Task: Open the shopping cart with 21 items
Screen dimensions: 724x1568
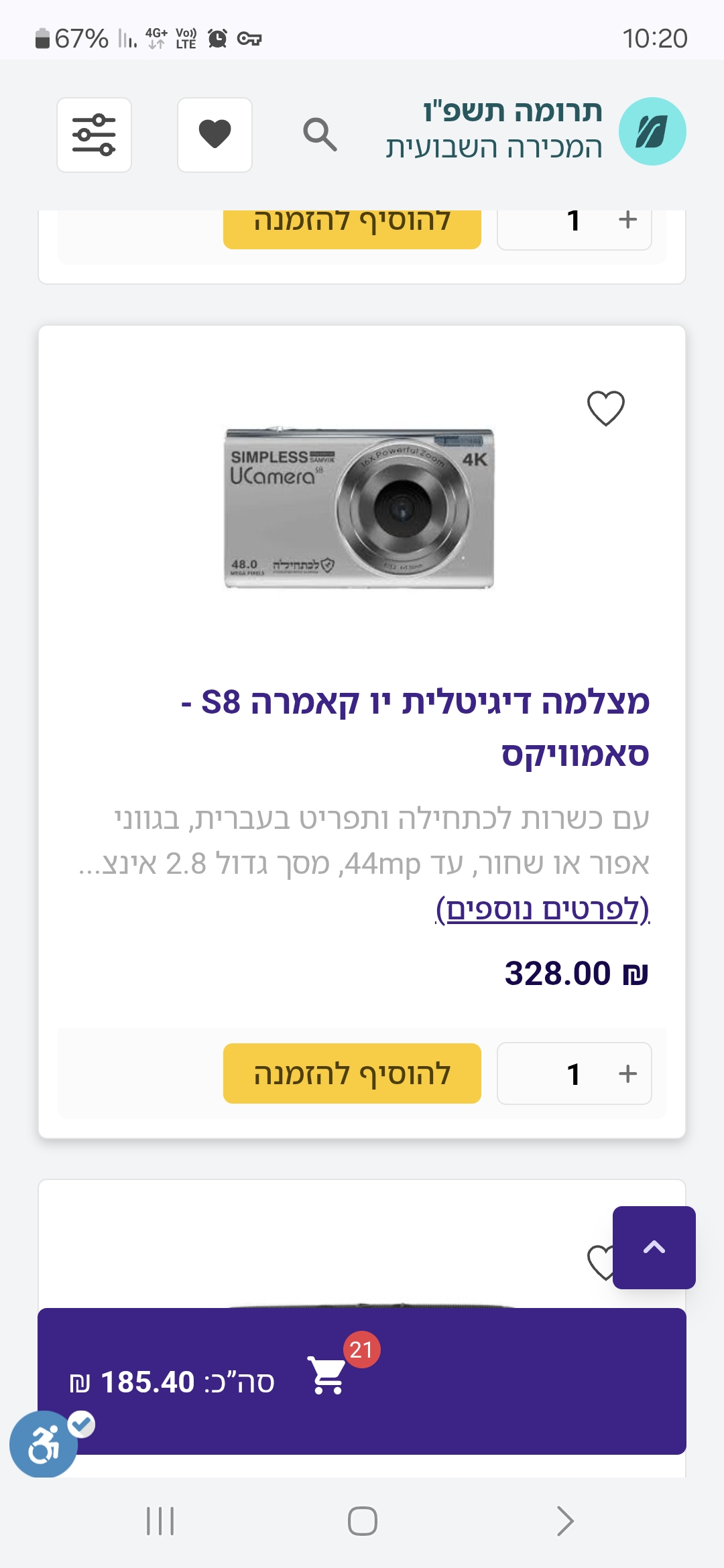Action: [328, 1375]
